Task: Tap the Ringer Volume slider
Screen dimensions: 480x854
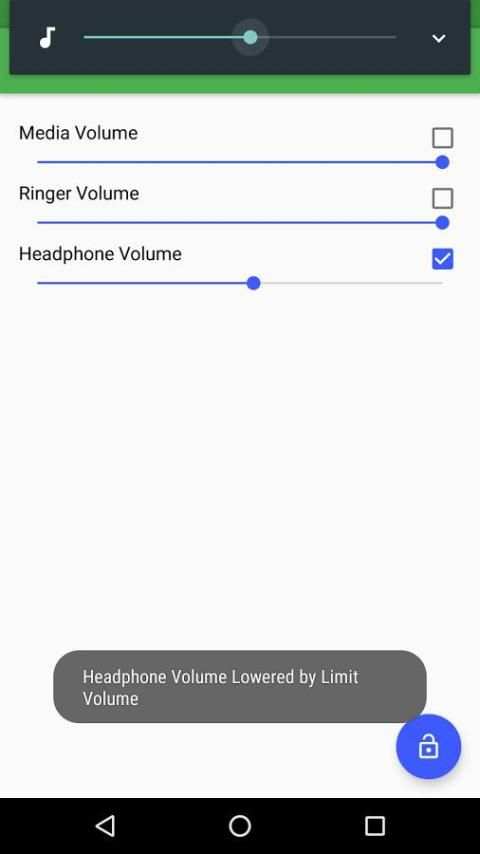Action: [x=240, y=223]
